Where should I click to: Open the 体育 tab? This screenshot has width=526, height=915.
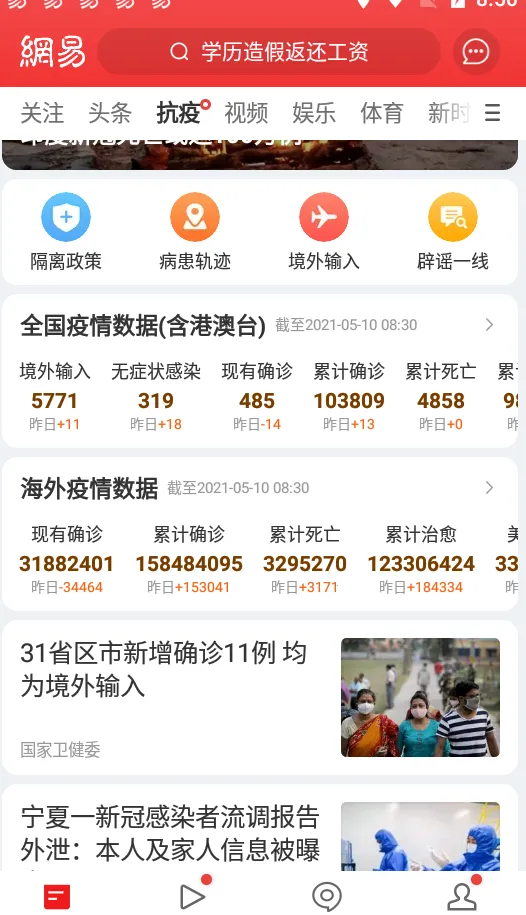pos(382,113)
